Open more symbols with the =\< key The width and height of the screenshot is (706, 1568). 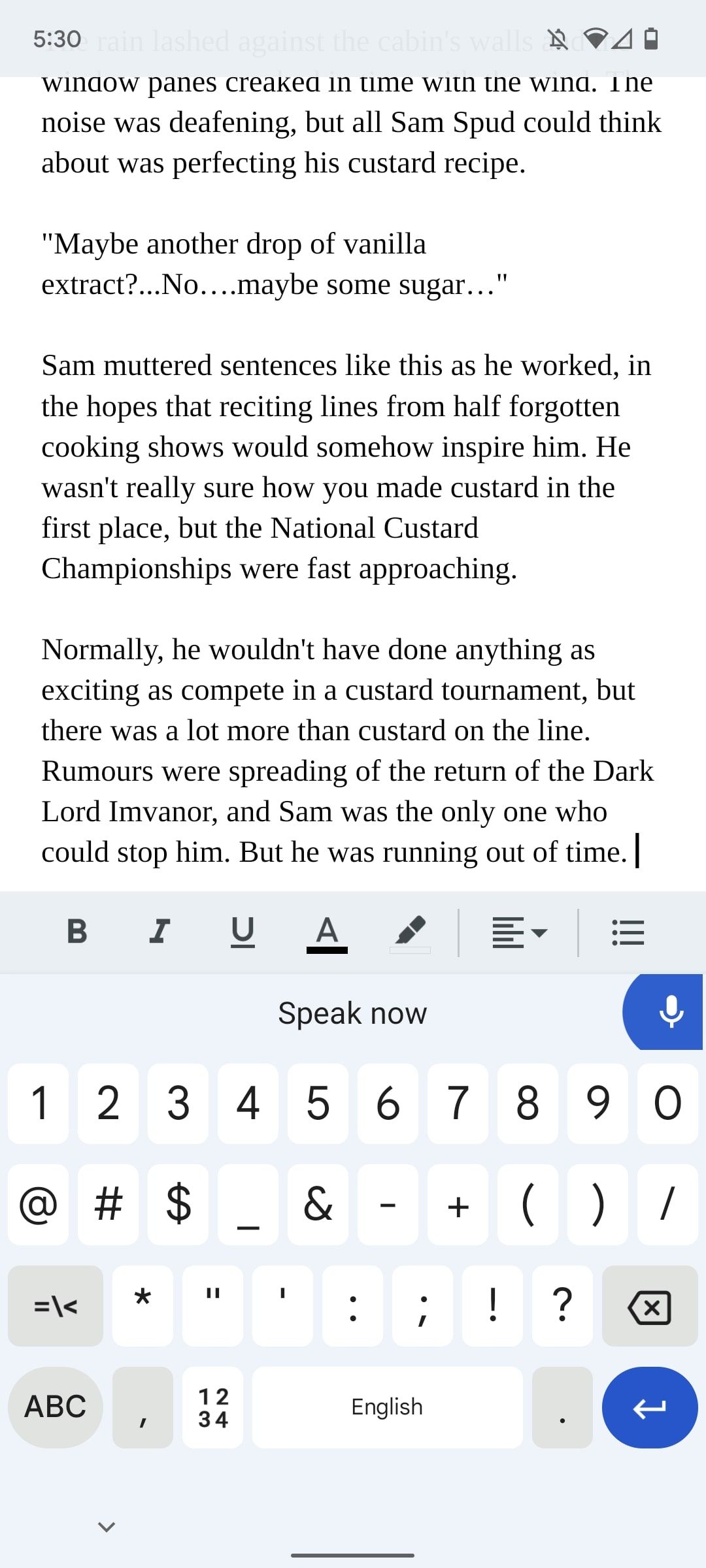tap(56, 1307)
